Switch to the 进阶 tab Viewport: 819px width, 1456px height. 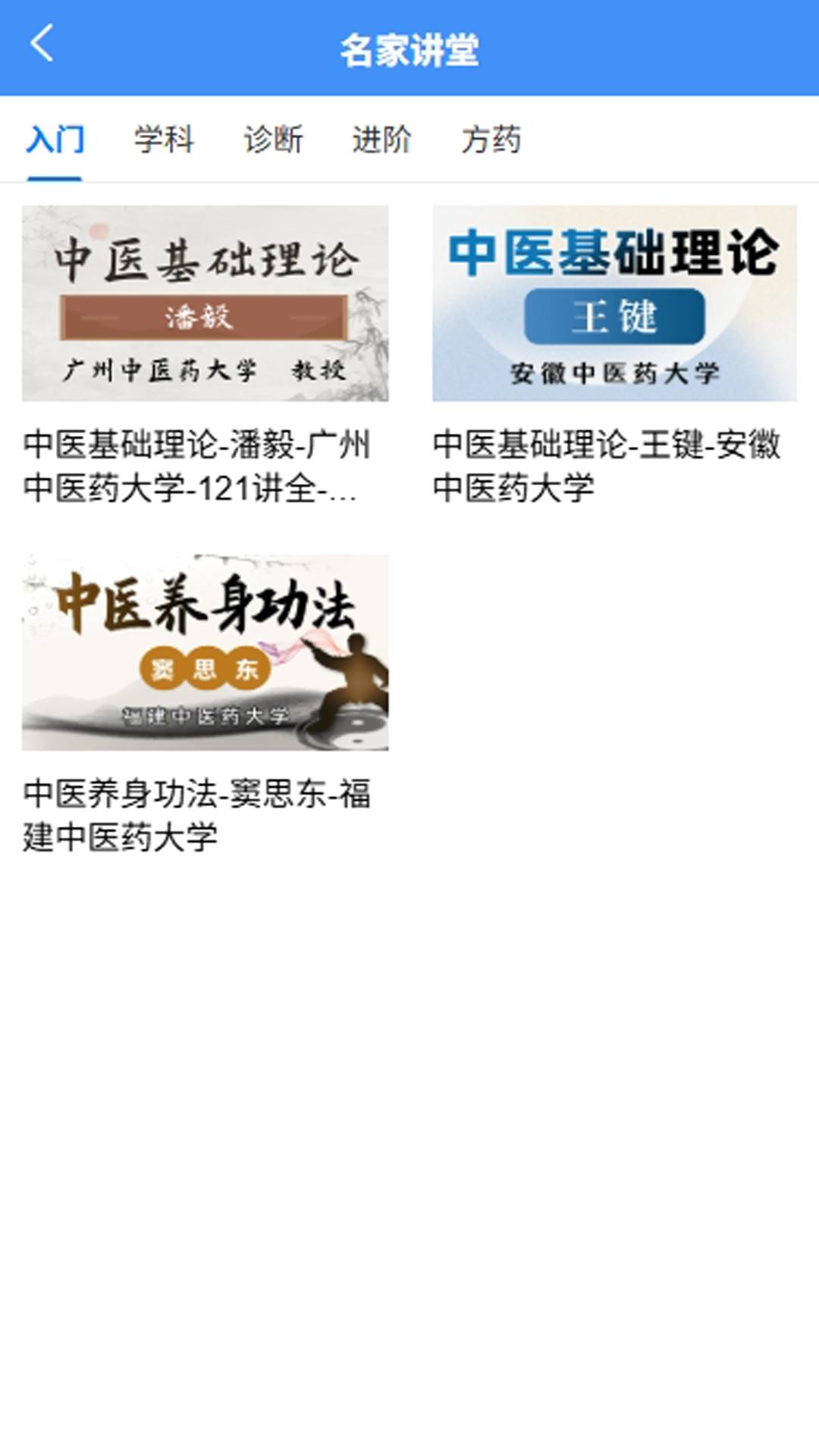(381, 140)
